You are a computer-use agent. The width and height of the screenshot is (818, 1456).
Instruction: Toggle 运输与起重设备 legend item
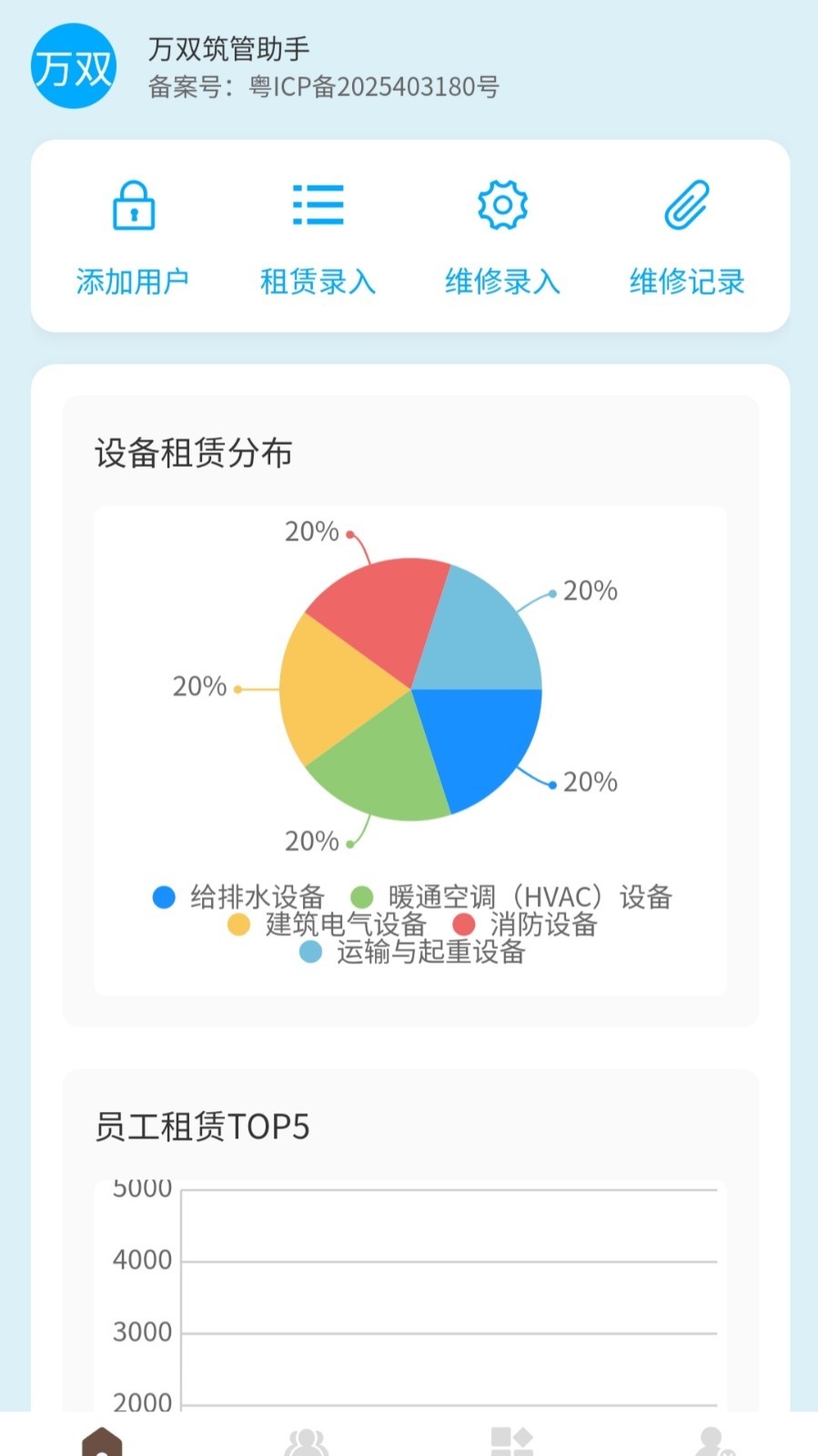(x=413, y=952)
